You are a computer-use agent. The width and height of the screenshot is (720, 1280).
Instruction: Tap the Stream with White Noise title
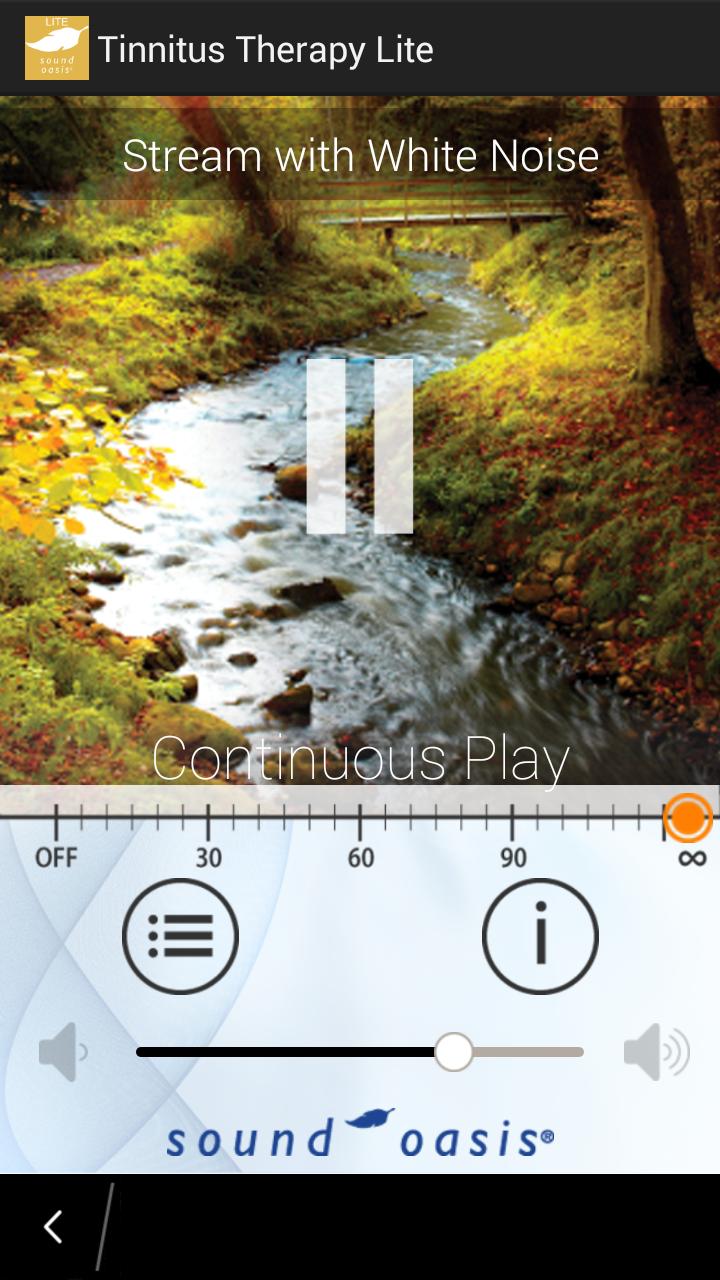click(360, 155)
